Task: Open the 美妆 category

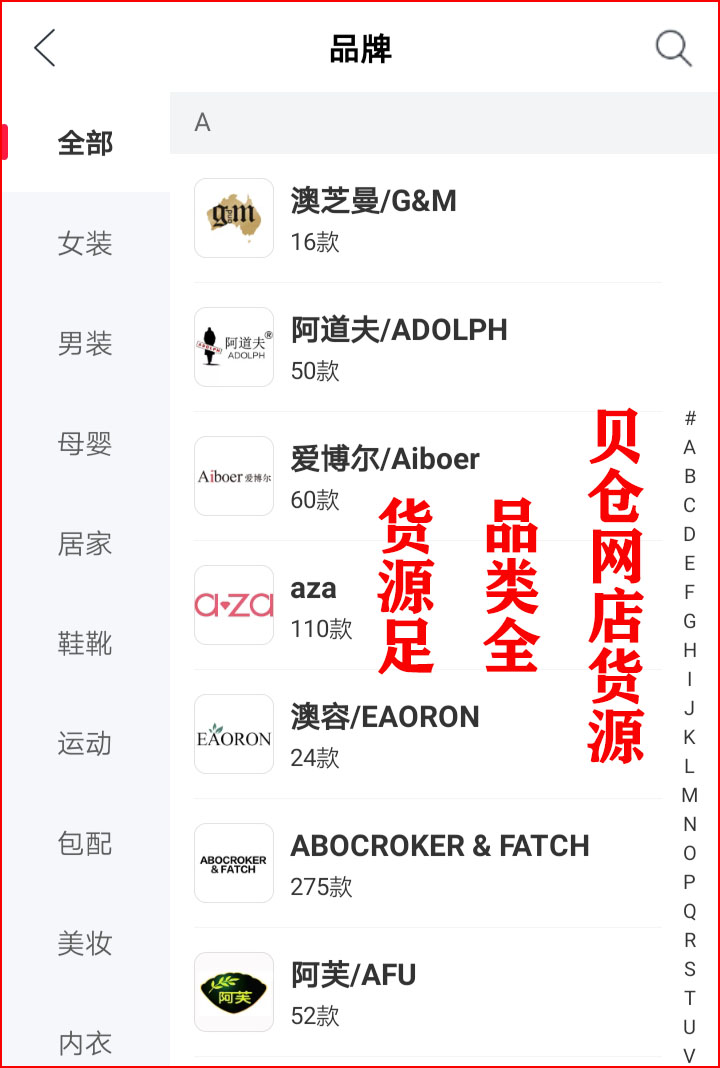Action: click(85, 943)
